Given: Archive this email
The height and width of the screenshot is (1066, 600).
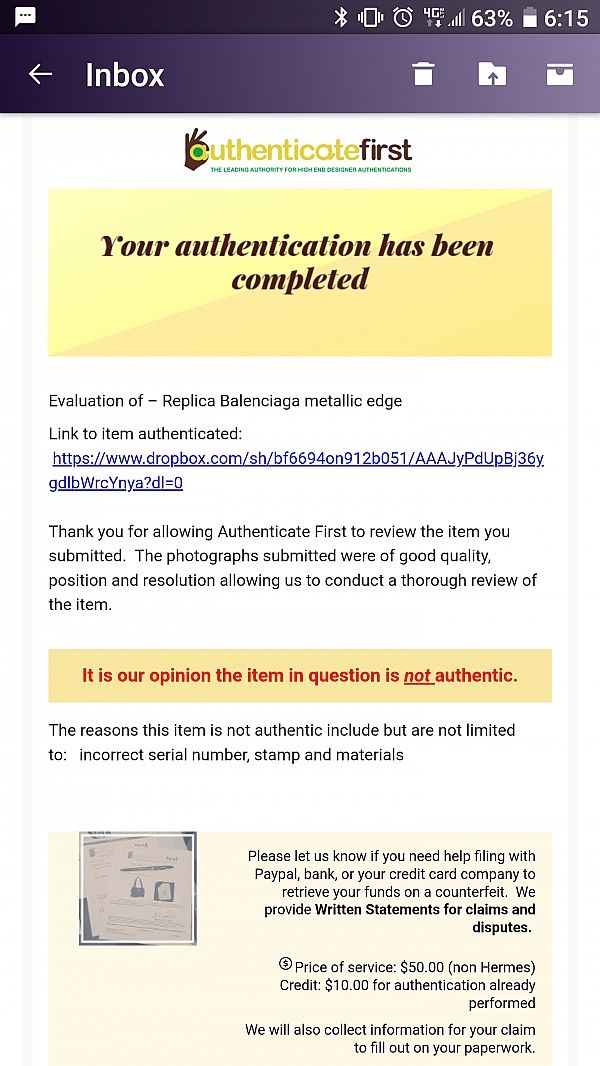Looking at the screenshot, I should pyautogui.click(x=559, y=74).
